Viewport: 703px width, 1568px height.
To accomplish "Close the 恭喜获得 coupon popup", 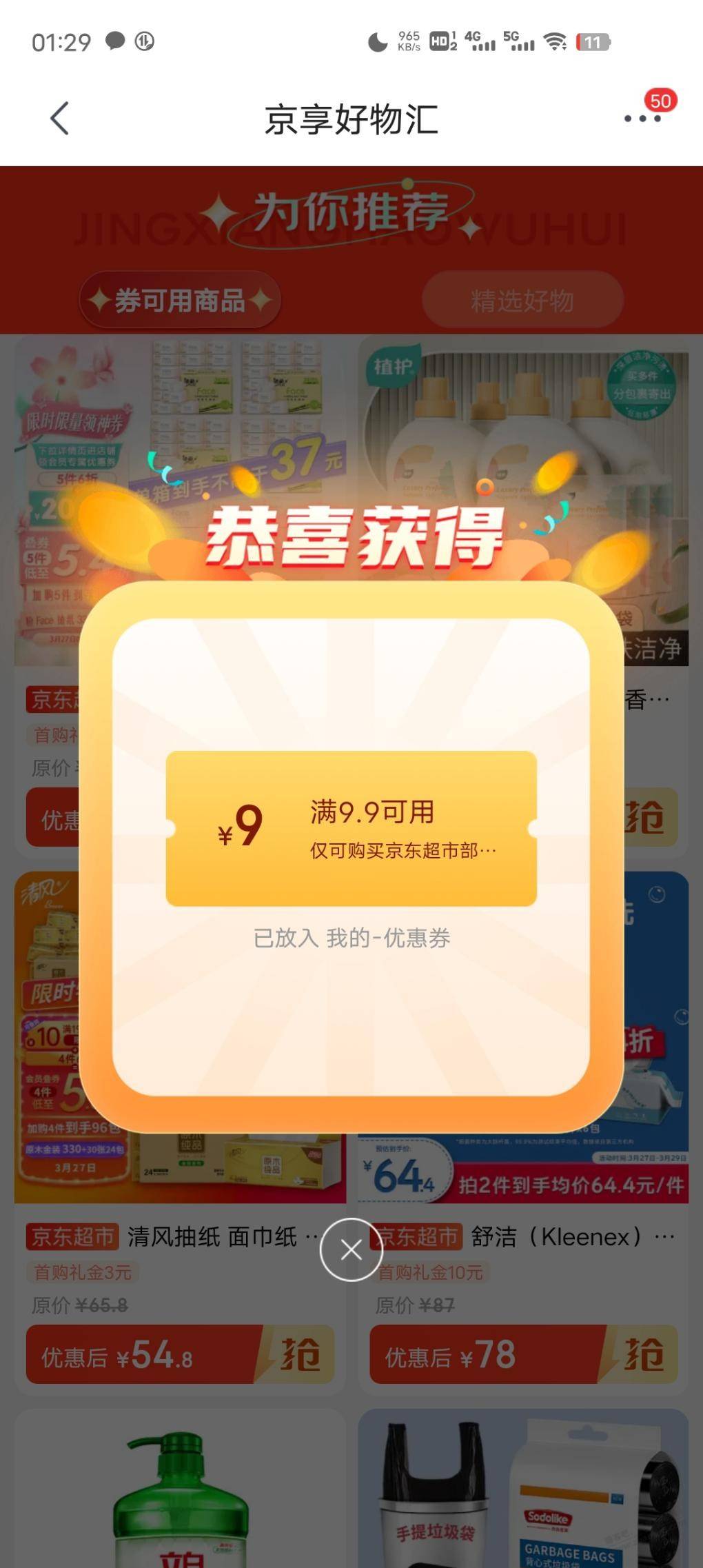I will 351,1249.
